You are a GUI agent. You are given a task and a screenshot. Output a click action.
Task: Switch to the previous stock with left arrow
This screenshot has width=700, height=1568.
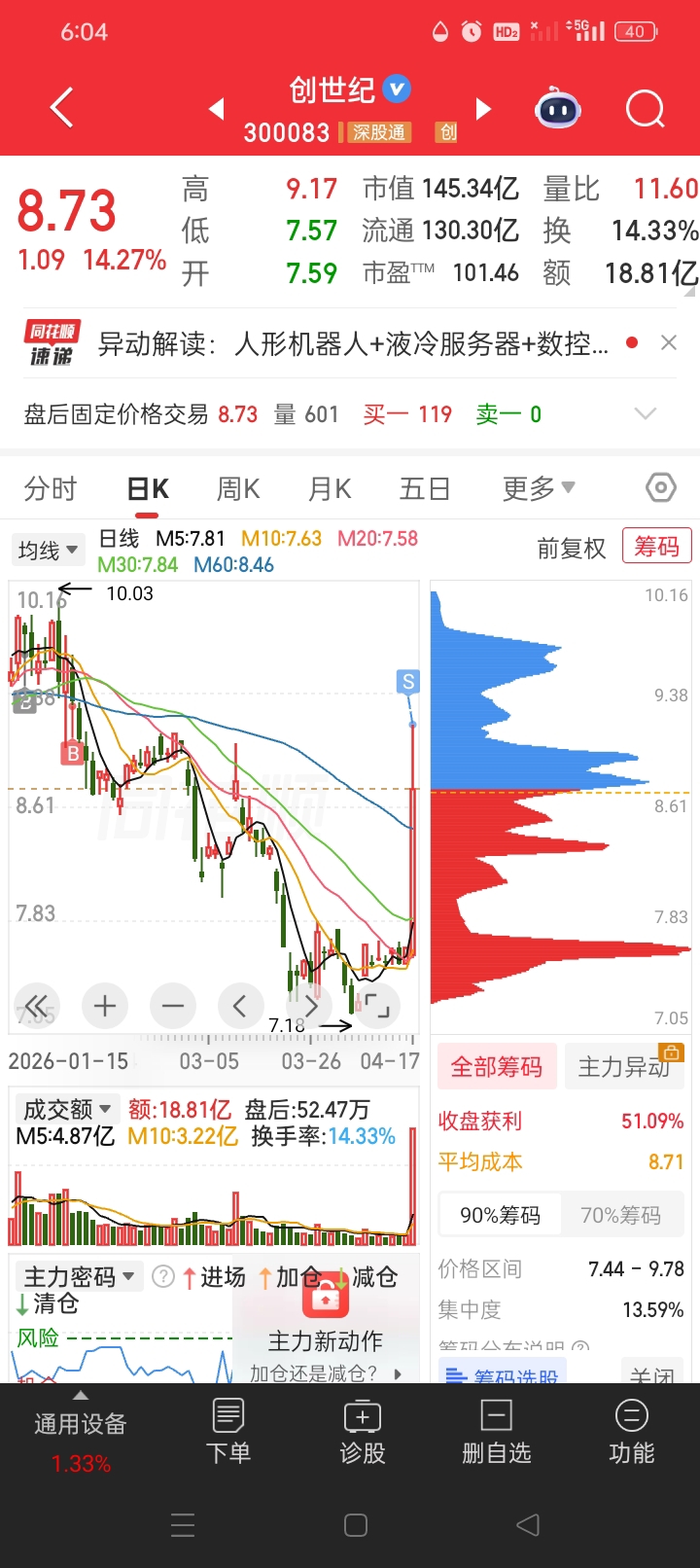pos(217,109)
